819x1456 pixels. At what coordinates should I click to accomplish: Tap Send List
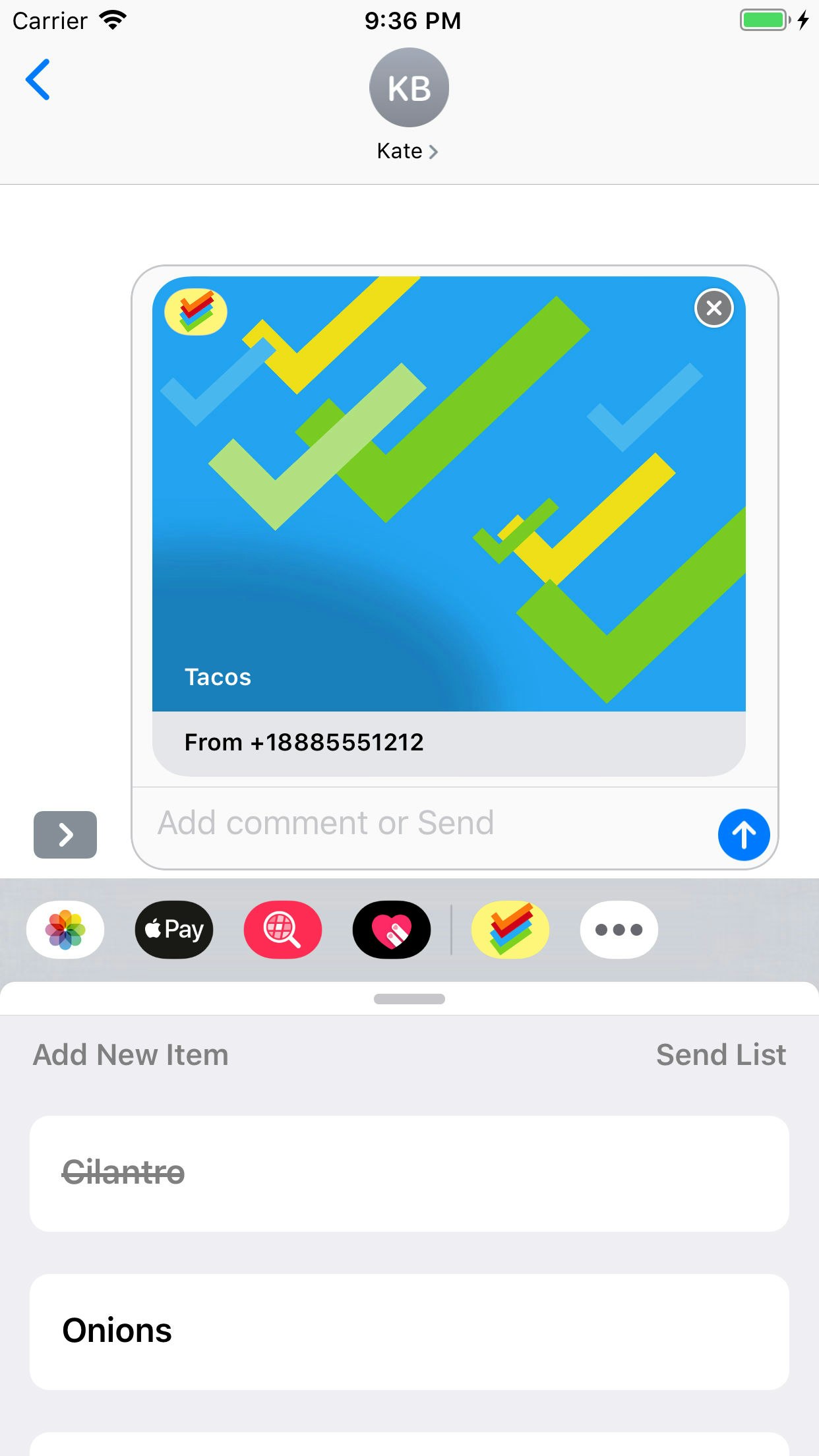[721, 1054]
